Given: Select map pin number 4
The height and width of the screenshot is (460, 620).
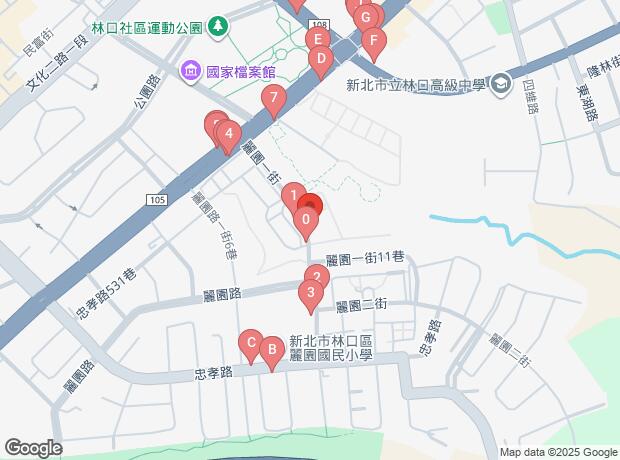Looking at the screenshot, I should tap(229, 133).
